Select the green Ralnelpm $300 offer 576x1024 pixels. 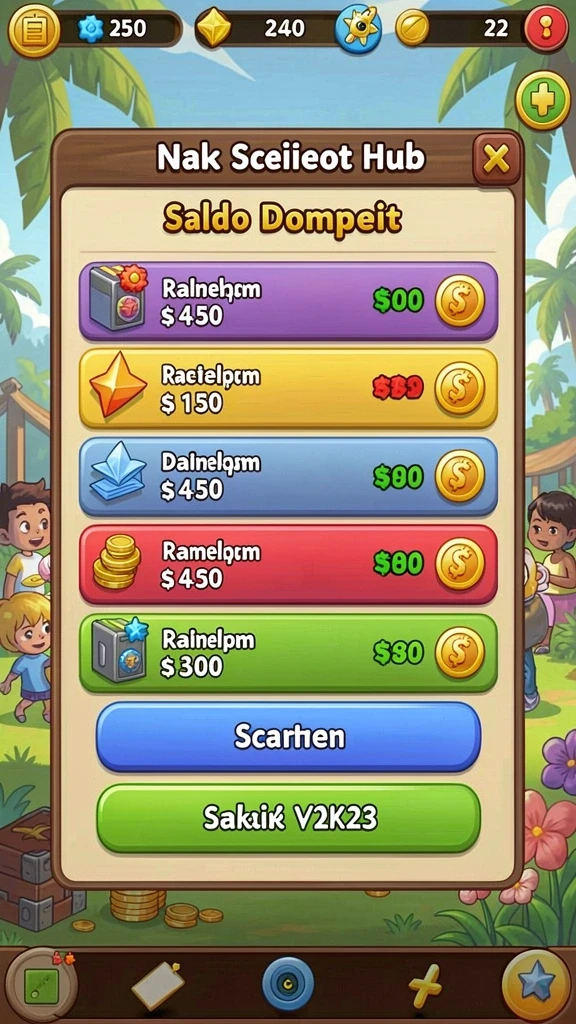point(288,652)
